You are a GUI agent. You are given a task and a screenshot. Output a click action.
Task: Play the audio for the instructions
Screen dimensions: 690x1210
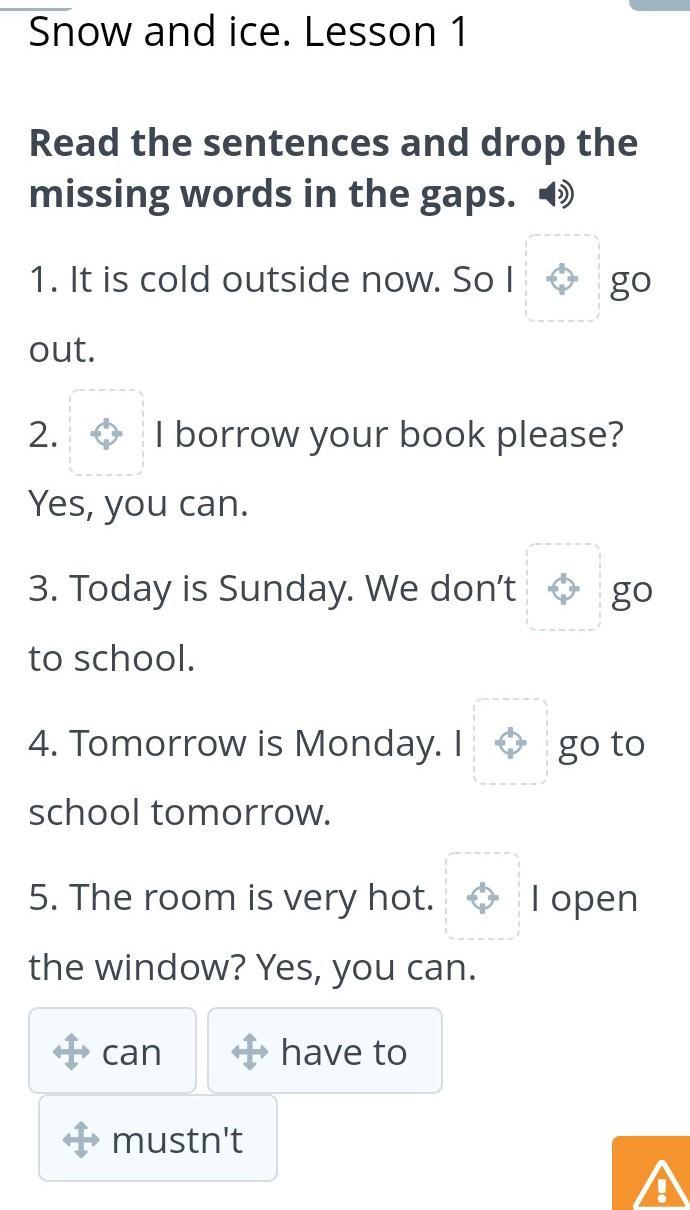point(556,194)
